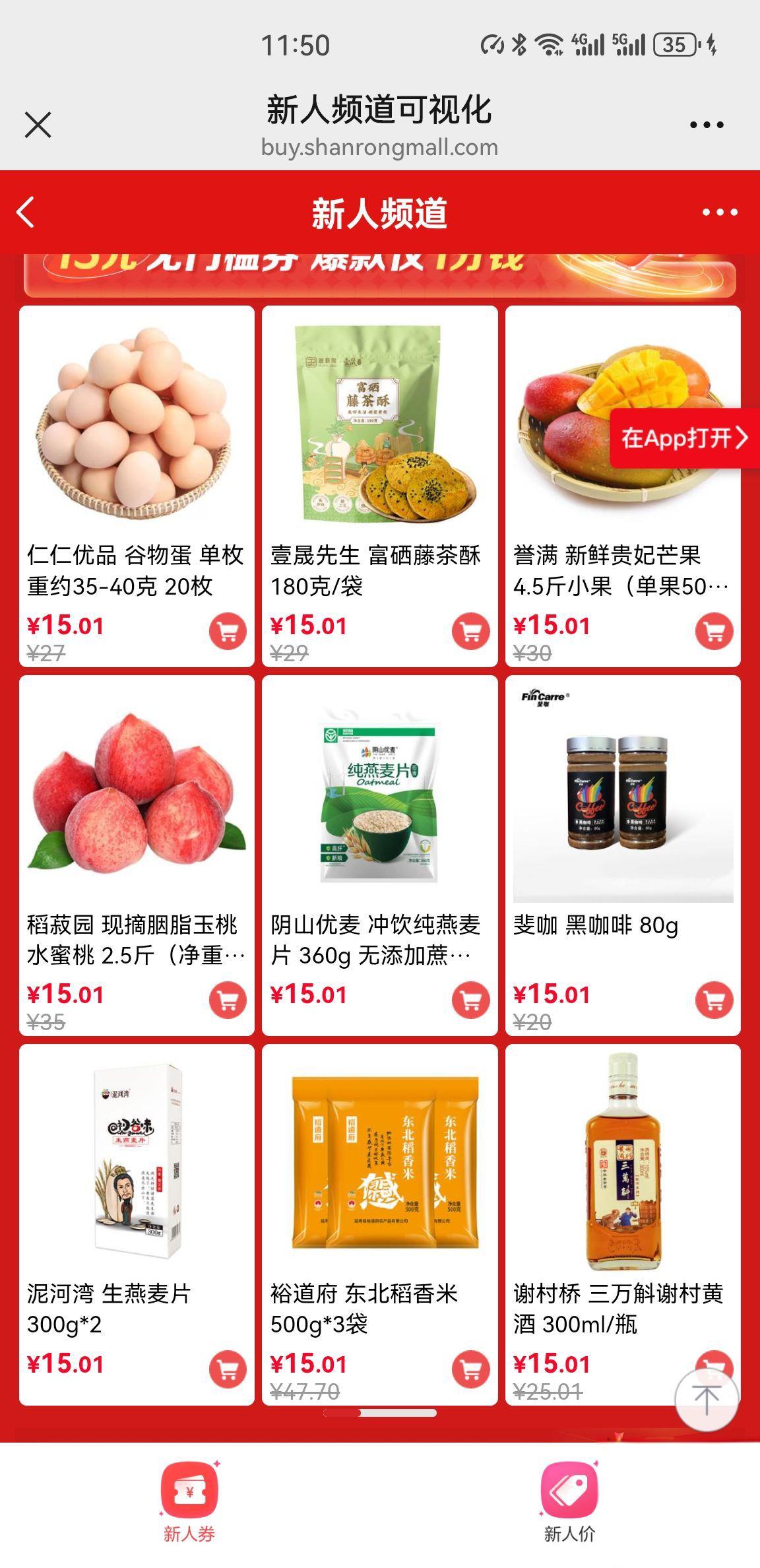Add 壹晟先生 富硒藤茶酥 to cart
This screenshot has width=760, height=1568.
[x=470, y=632]
